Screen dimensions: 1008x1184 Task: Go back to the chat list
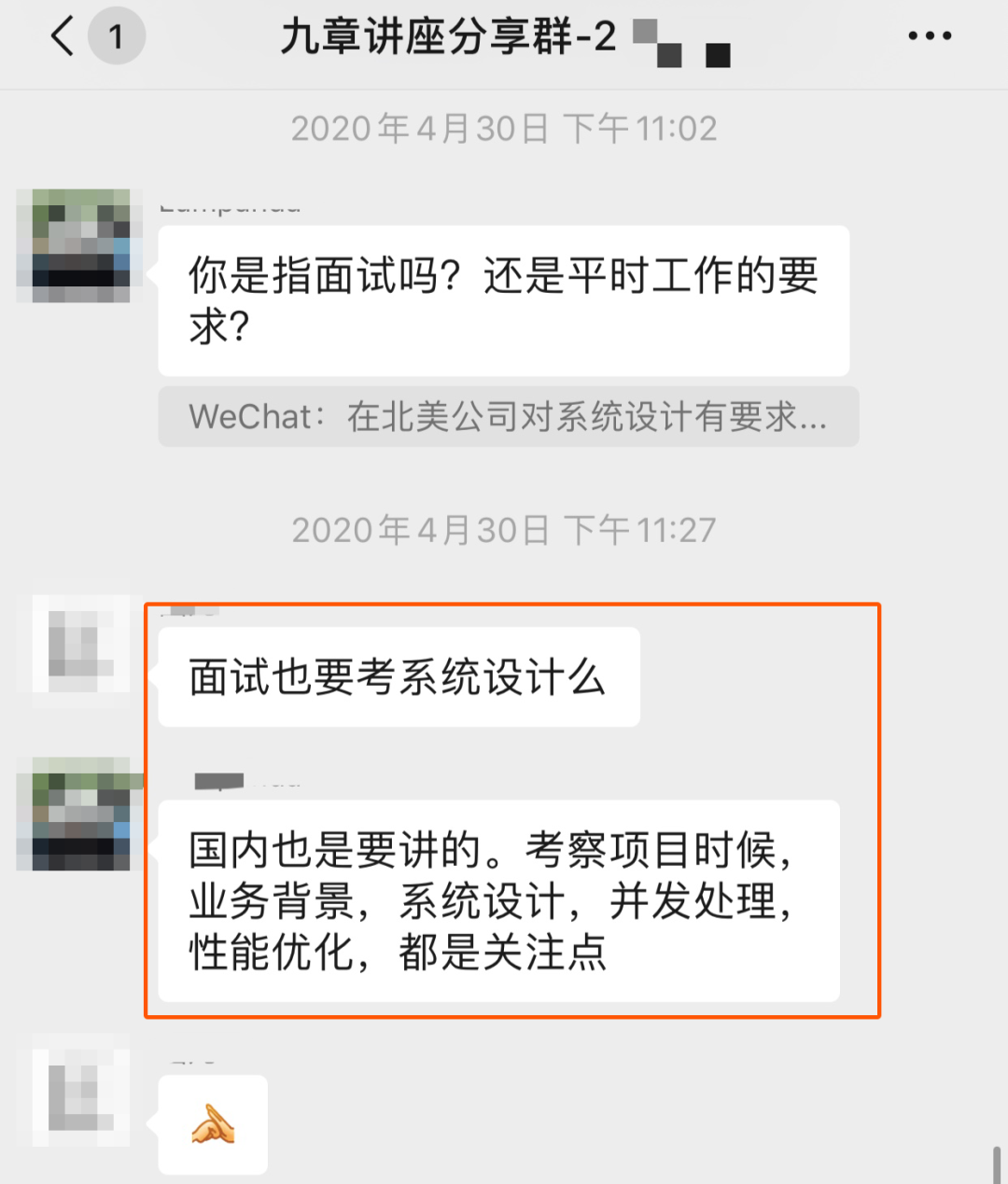tap(63, 37)
